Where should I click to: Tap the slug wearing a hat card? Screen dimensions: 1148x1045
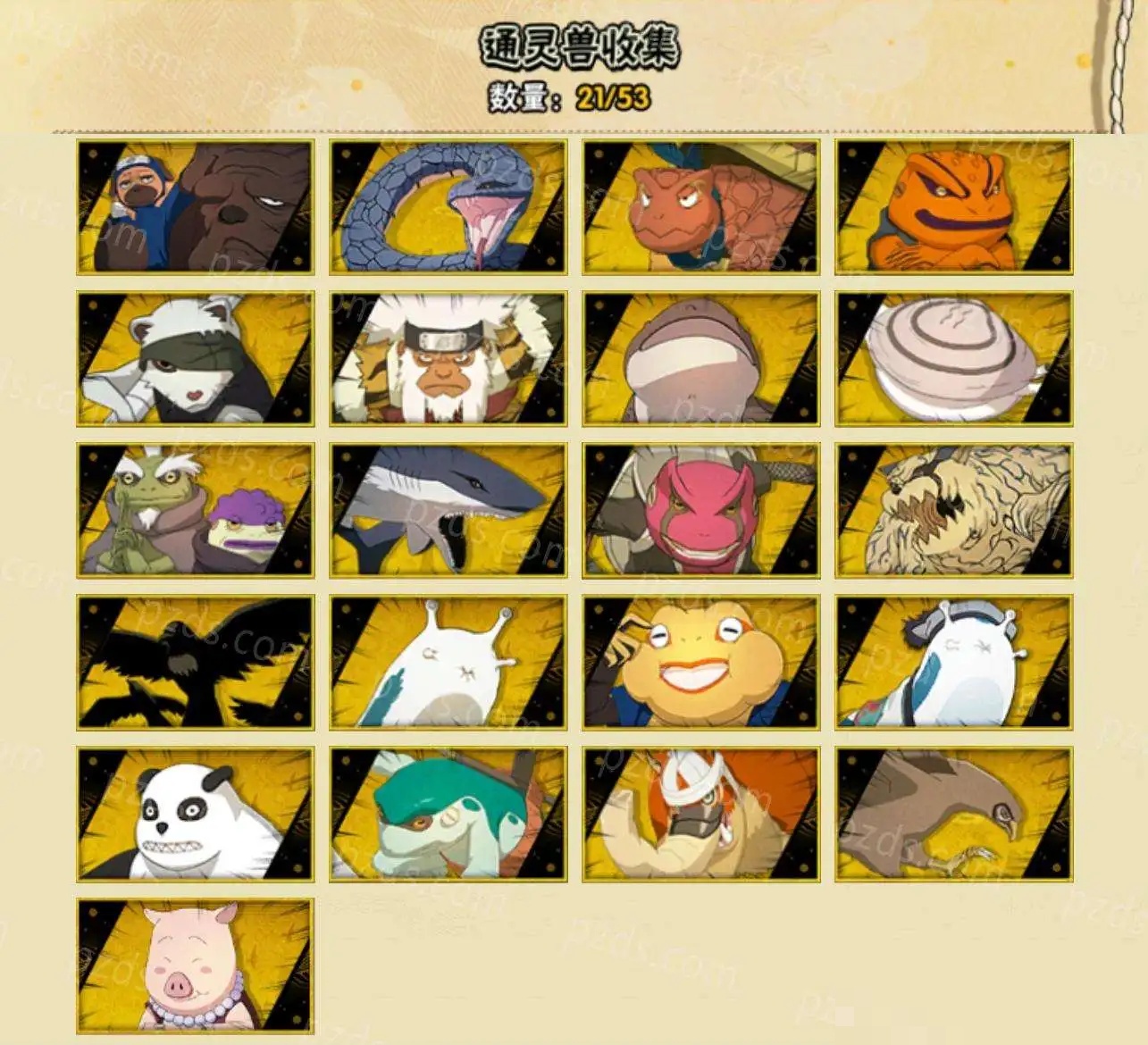954,662
